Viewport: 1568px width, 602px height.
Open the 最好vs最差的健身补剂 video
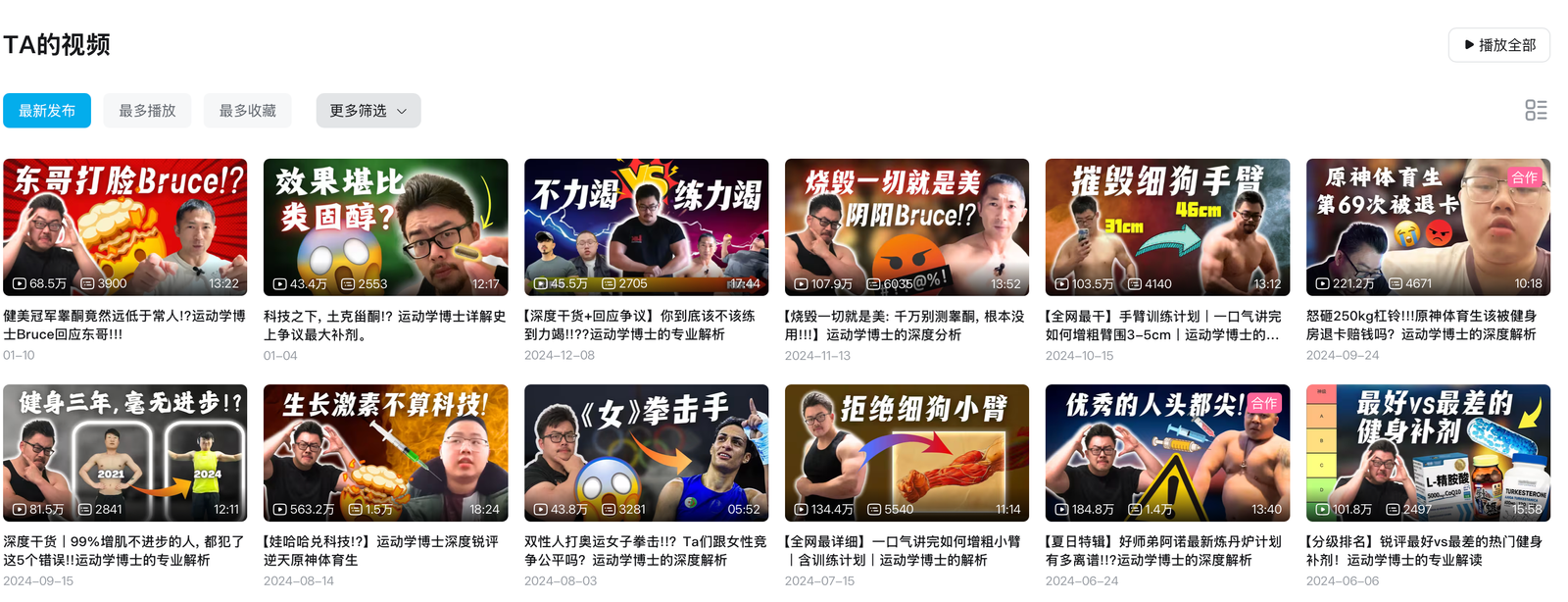(1428, 453)
